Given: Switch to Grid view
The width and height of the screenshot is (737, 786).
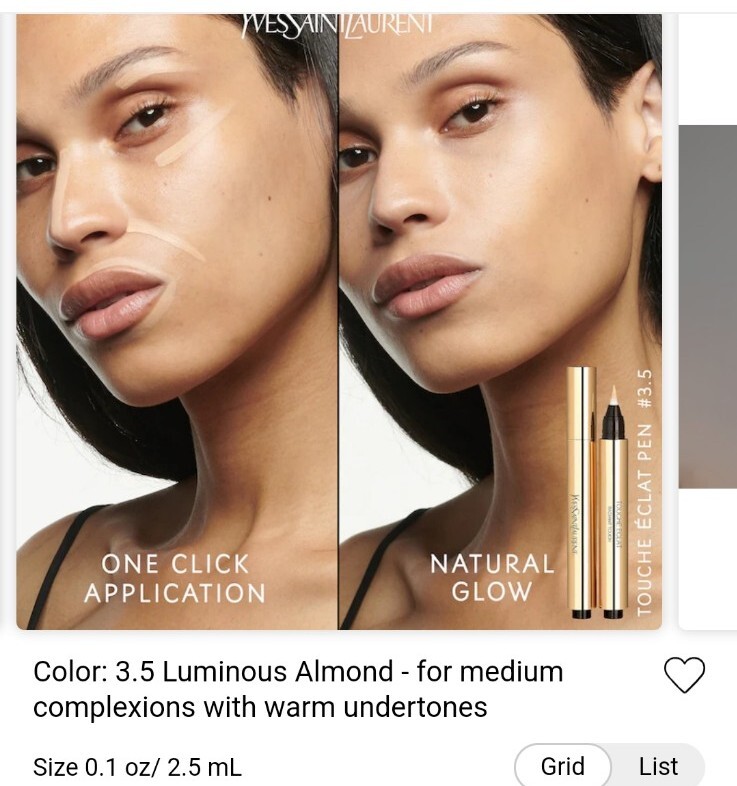Looking at the screenshot, I should pos(562,767).
